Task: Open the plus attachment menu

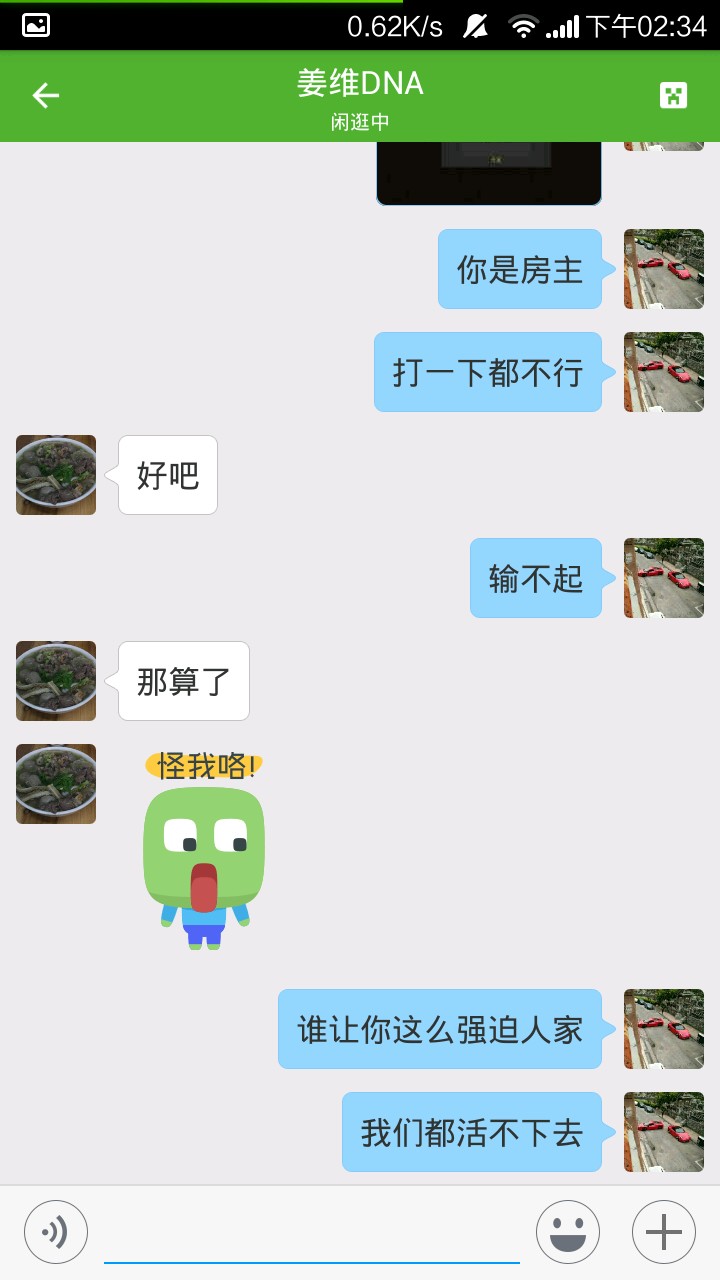Action: pos(664,1232)
